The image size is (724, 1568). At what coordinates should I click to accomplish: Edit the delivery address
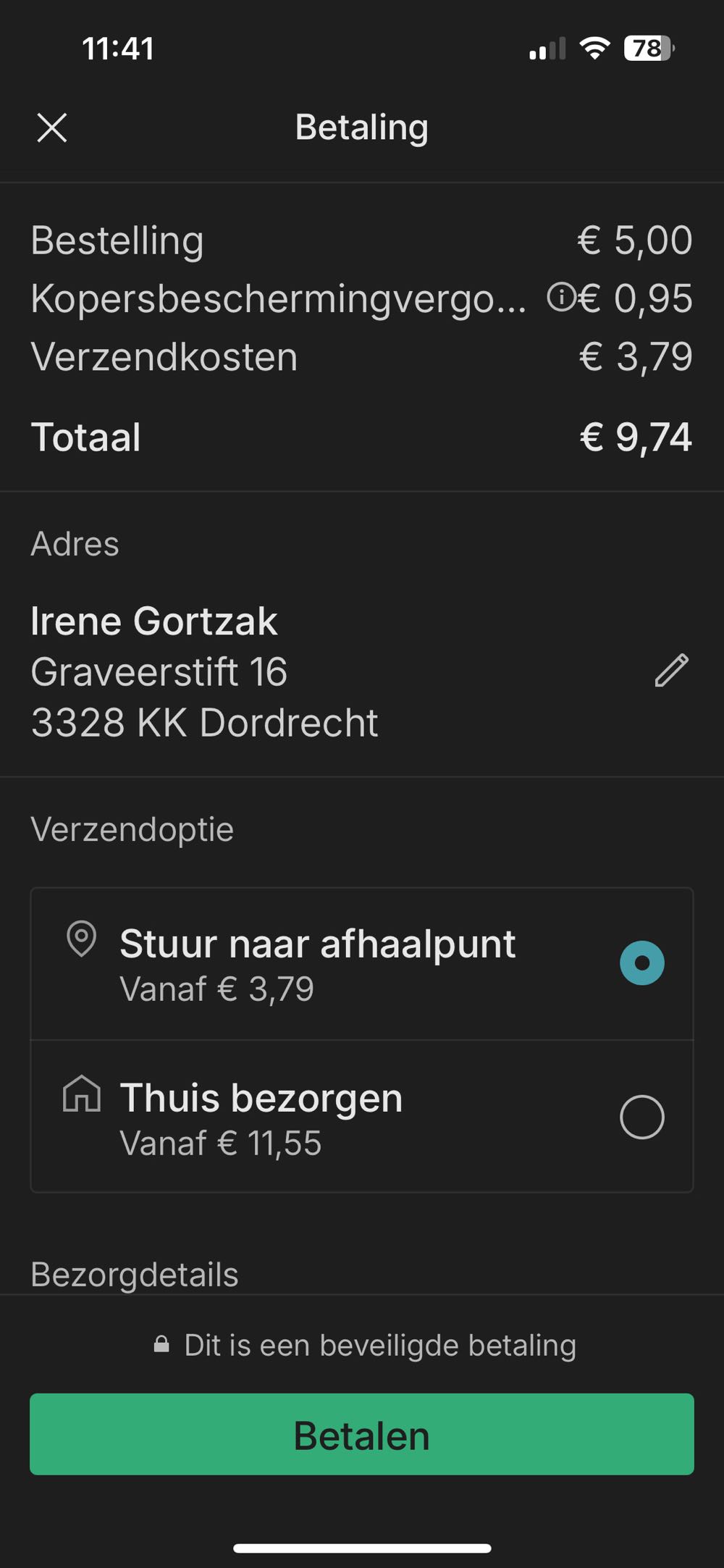click(x=671, y=670)
